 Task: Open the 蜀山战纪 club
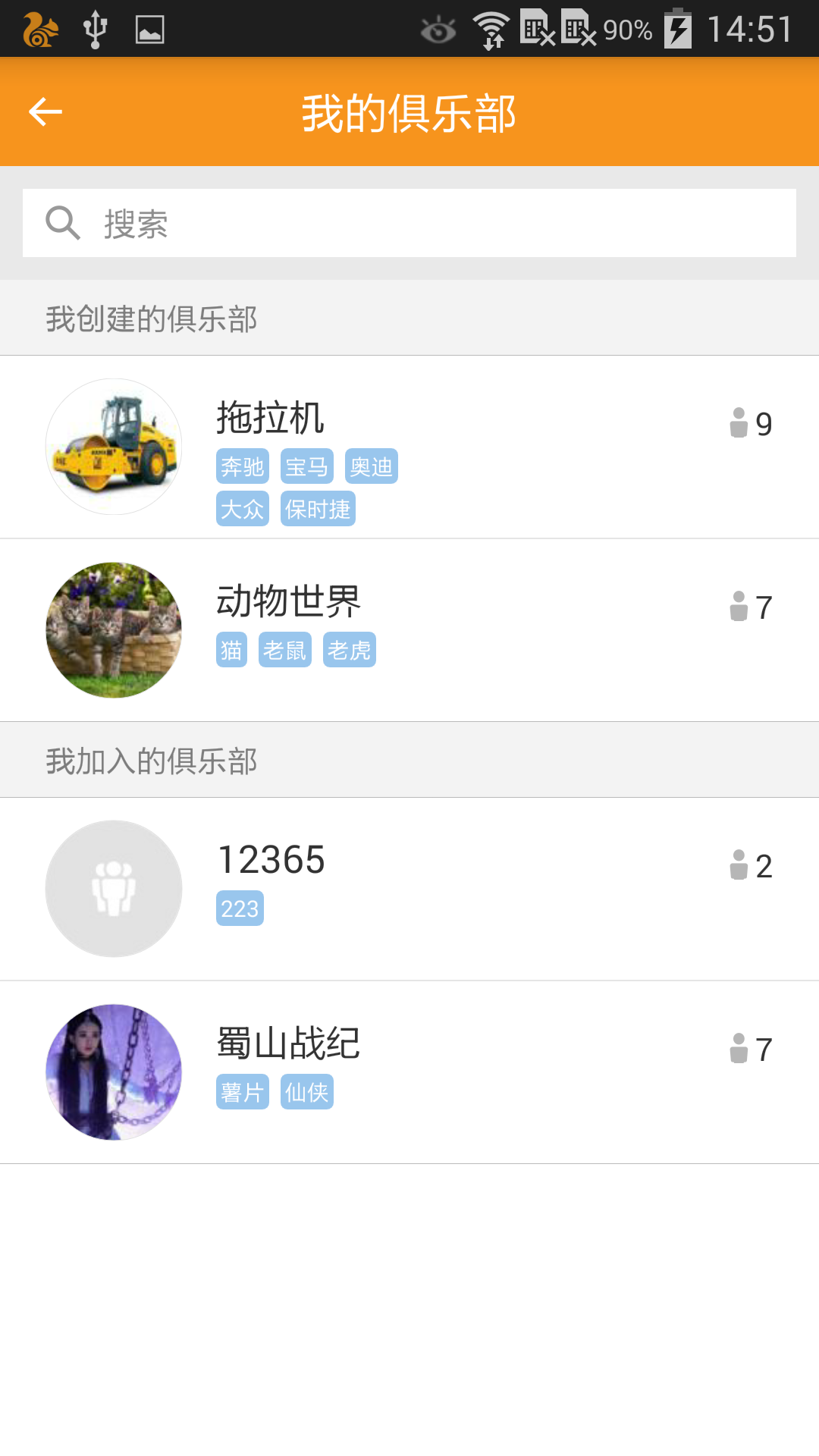(409, 1072)
